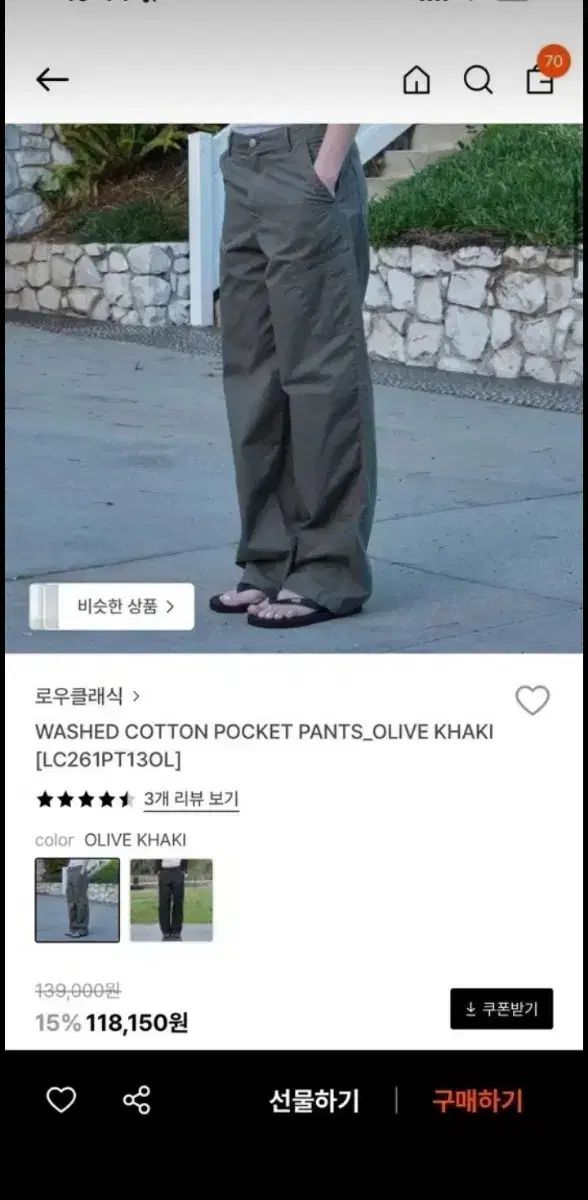Add to wishlist from the bottom bar heart
The image size is (588, 1200).
click(61, 1101)
